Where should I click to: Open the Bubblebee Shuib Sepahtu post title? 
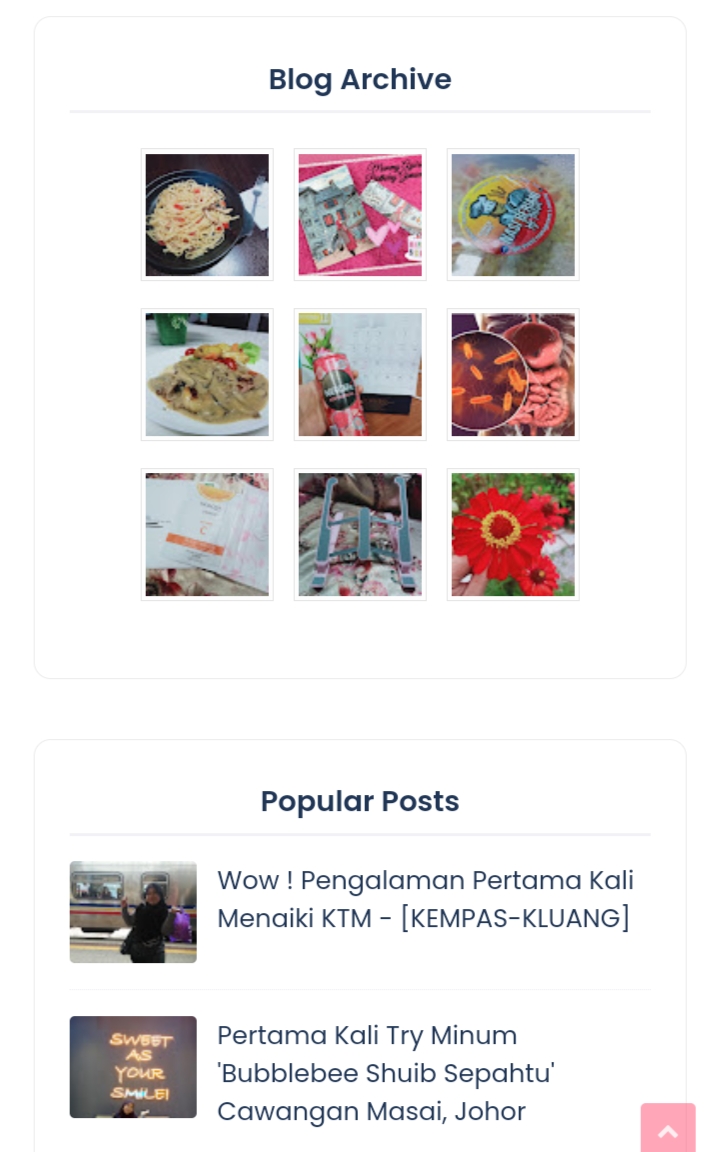tap(386, 1073)
